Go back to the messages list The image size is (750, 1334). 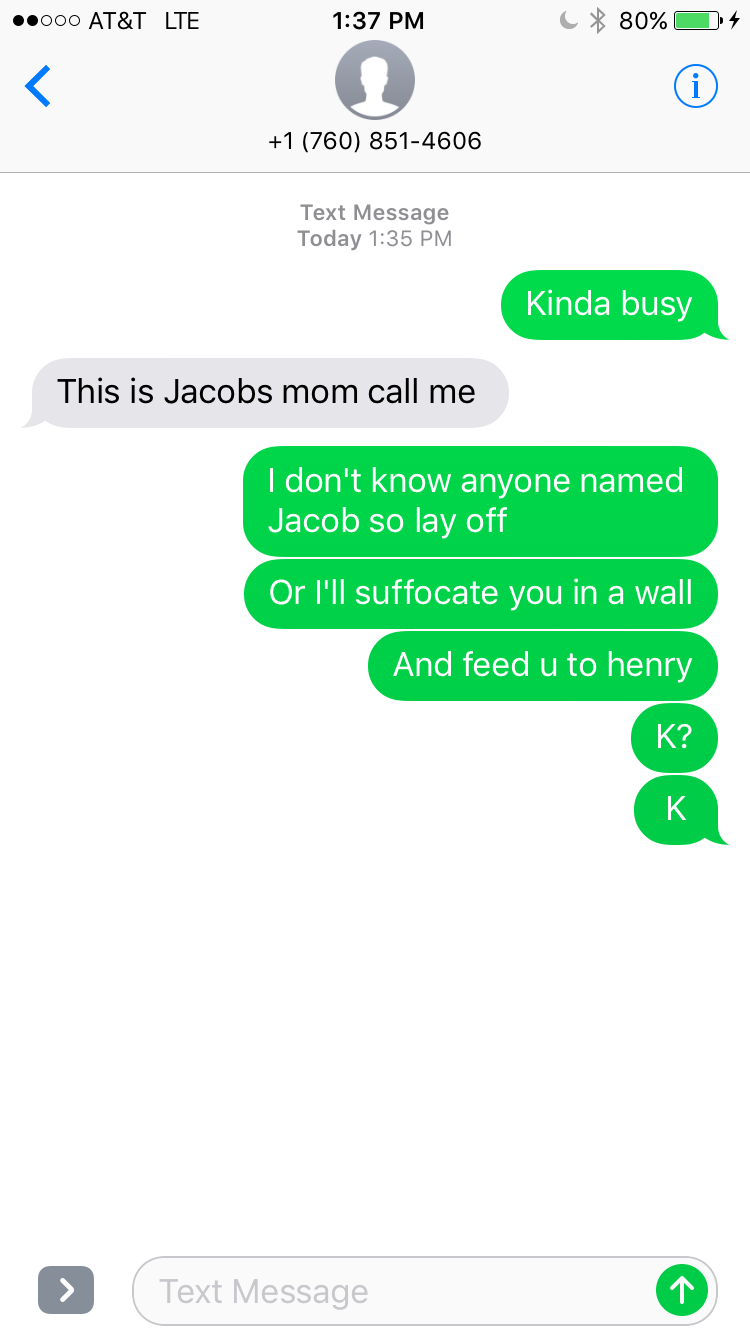(38, 86)
